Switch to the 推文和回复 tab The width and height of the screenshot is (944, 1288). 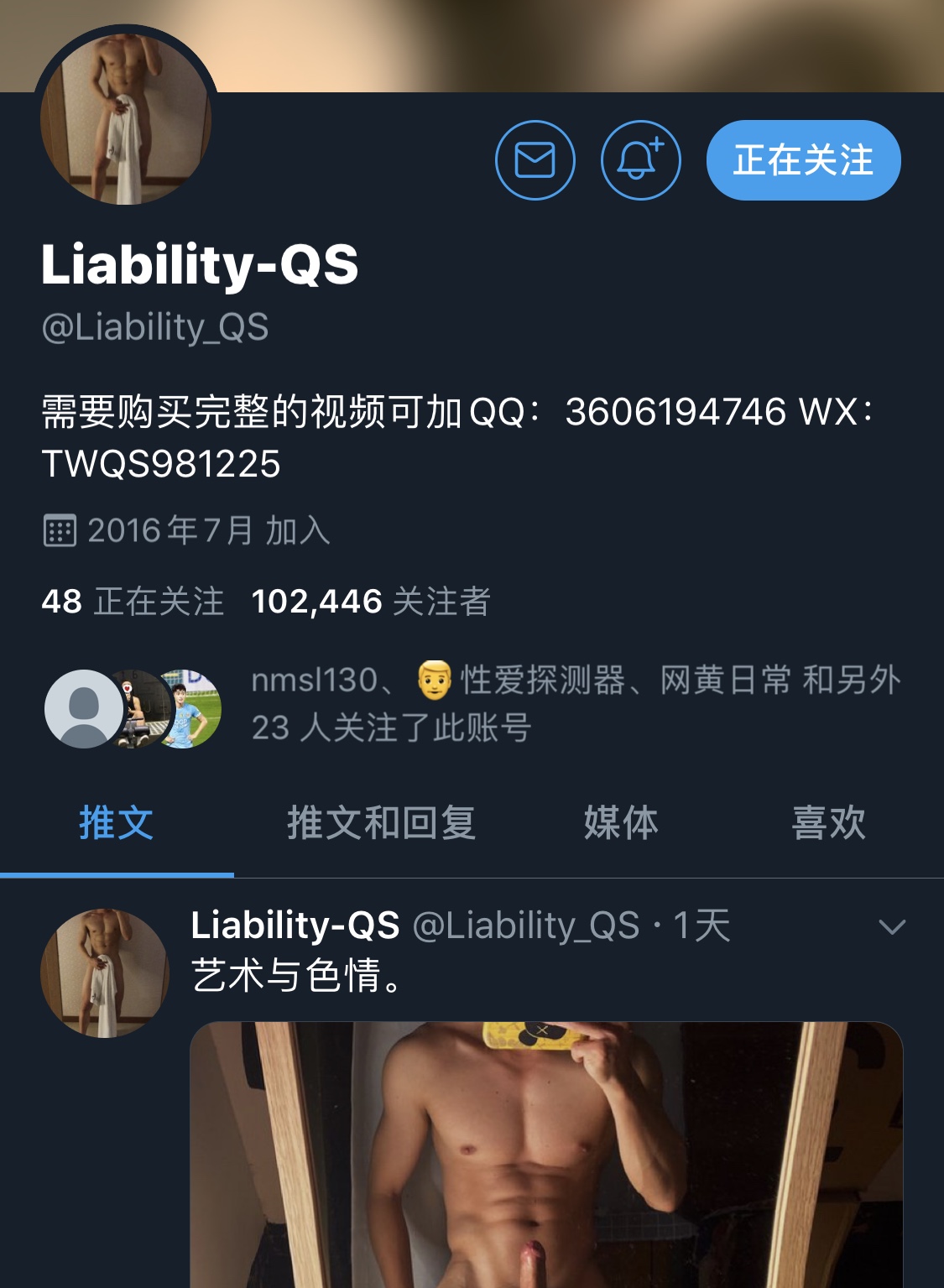[x=381, y=822]
